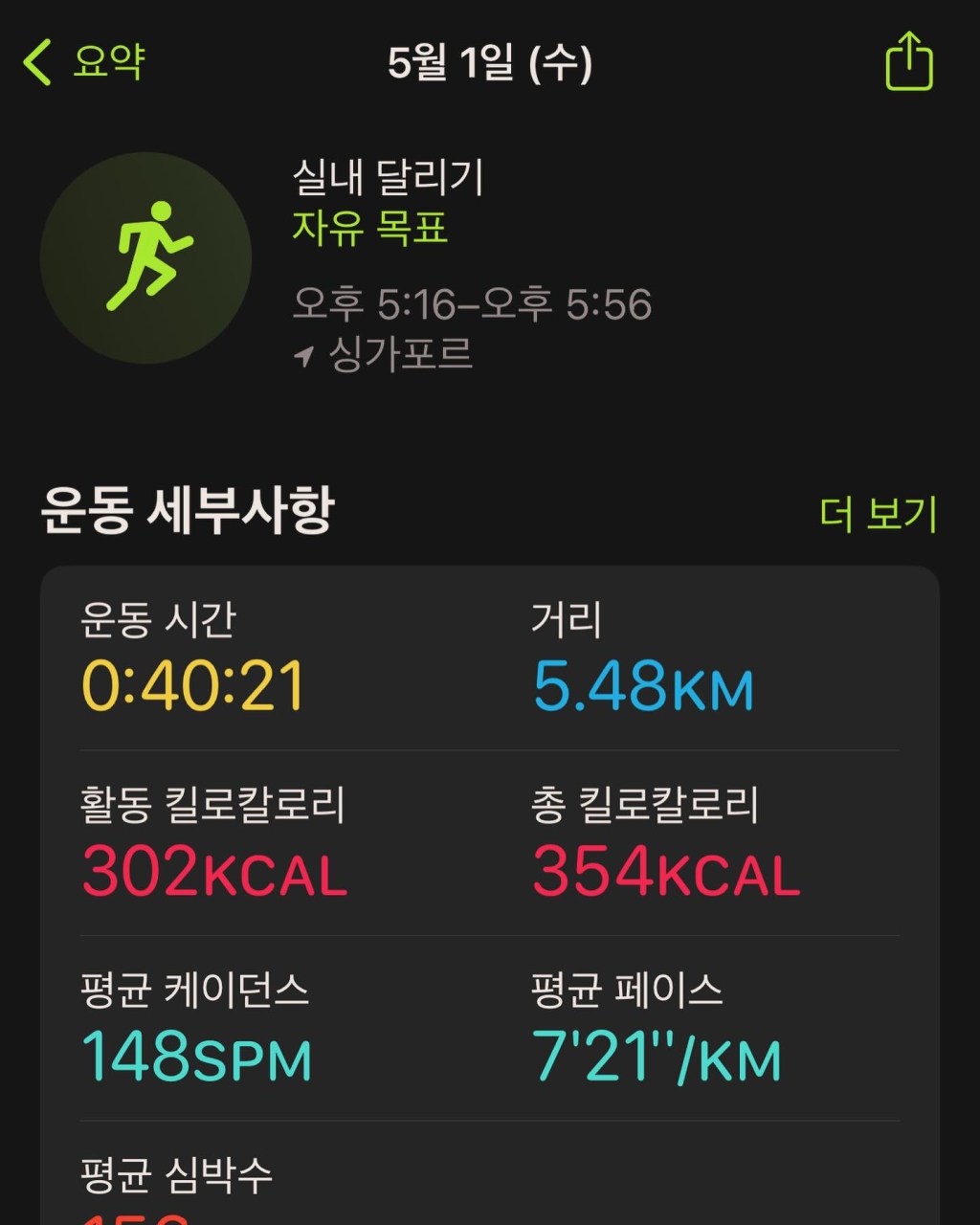Tap the 운동 세부사항 section header
Screen dimensions: 980x1225
point(191,512)
